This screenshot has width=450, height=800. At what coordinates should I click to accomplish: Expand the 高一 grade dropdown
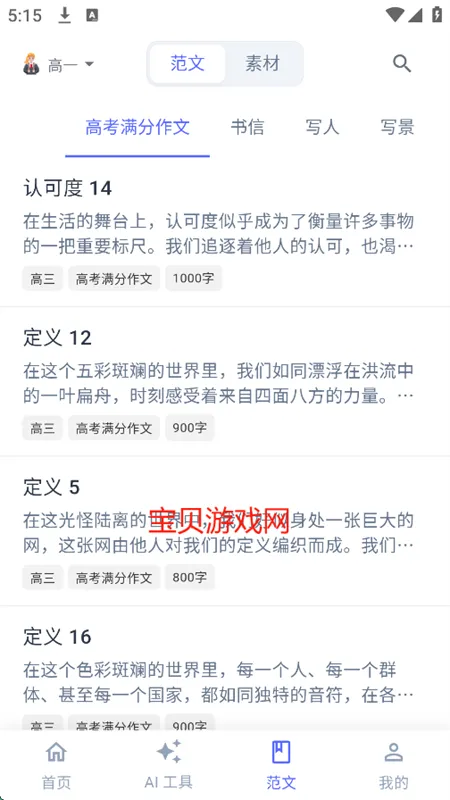click(x=59, y=64)
